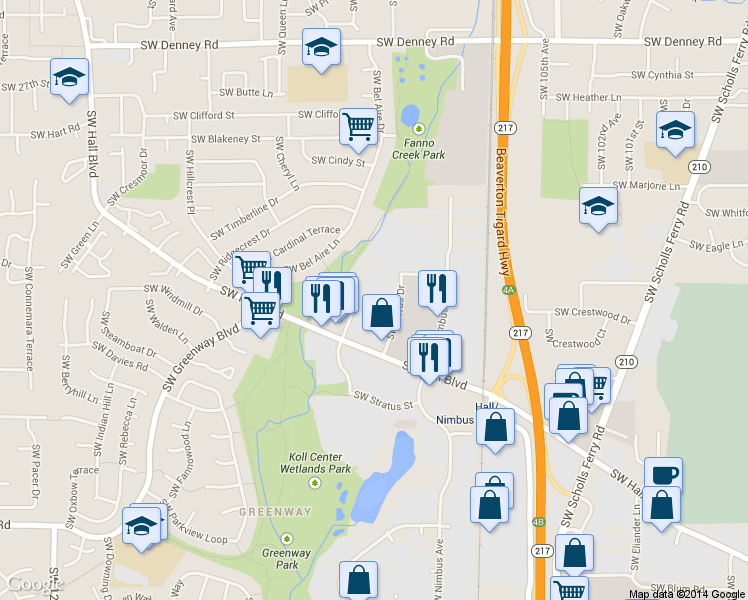
Task: Open the school marker near SW Cynthia St
Action: (x=675, y=130)
